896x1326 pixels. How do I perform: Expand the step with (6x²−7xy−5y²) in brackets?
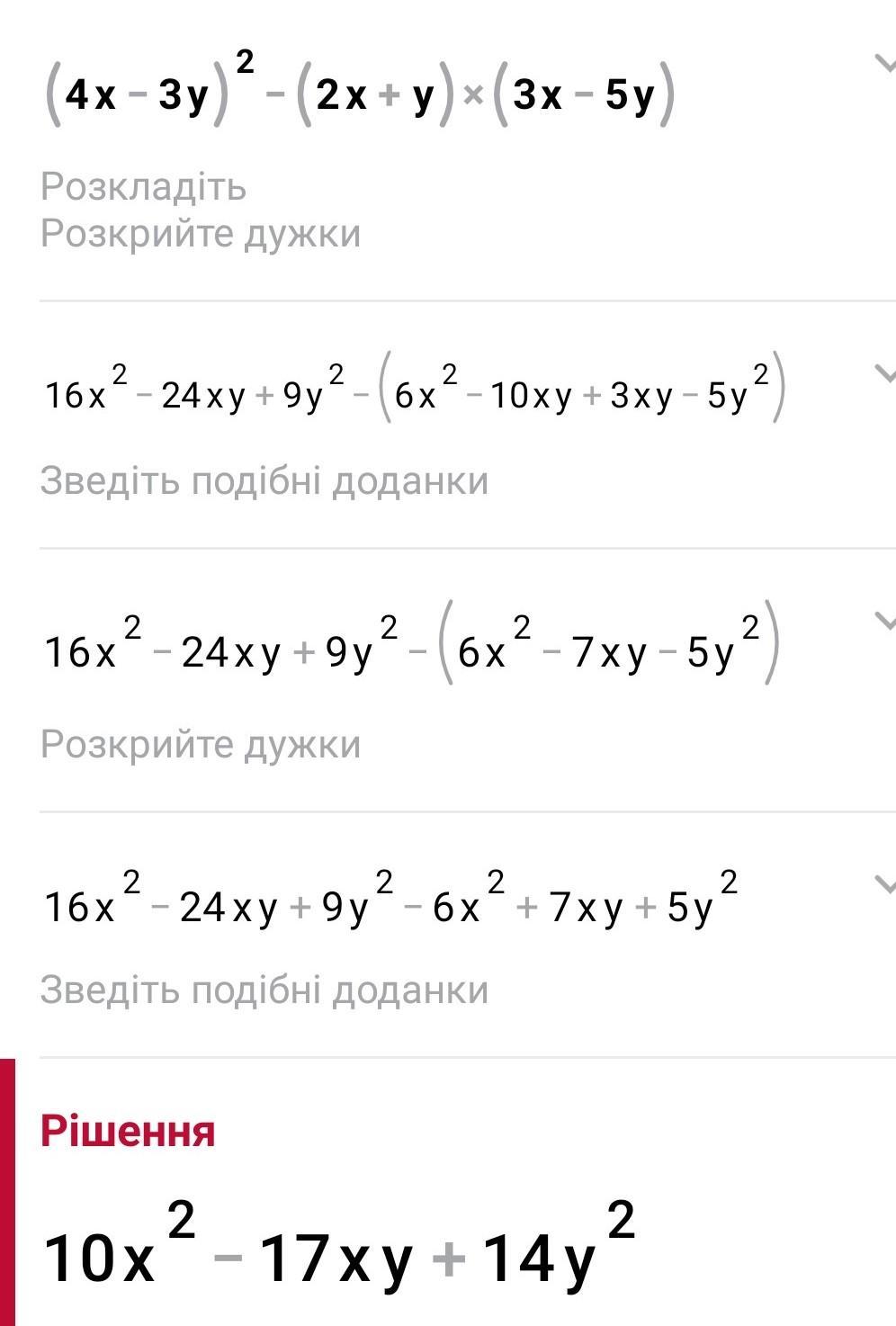coord(884,621)
